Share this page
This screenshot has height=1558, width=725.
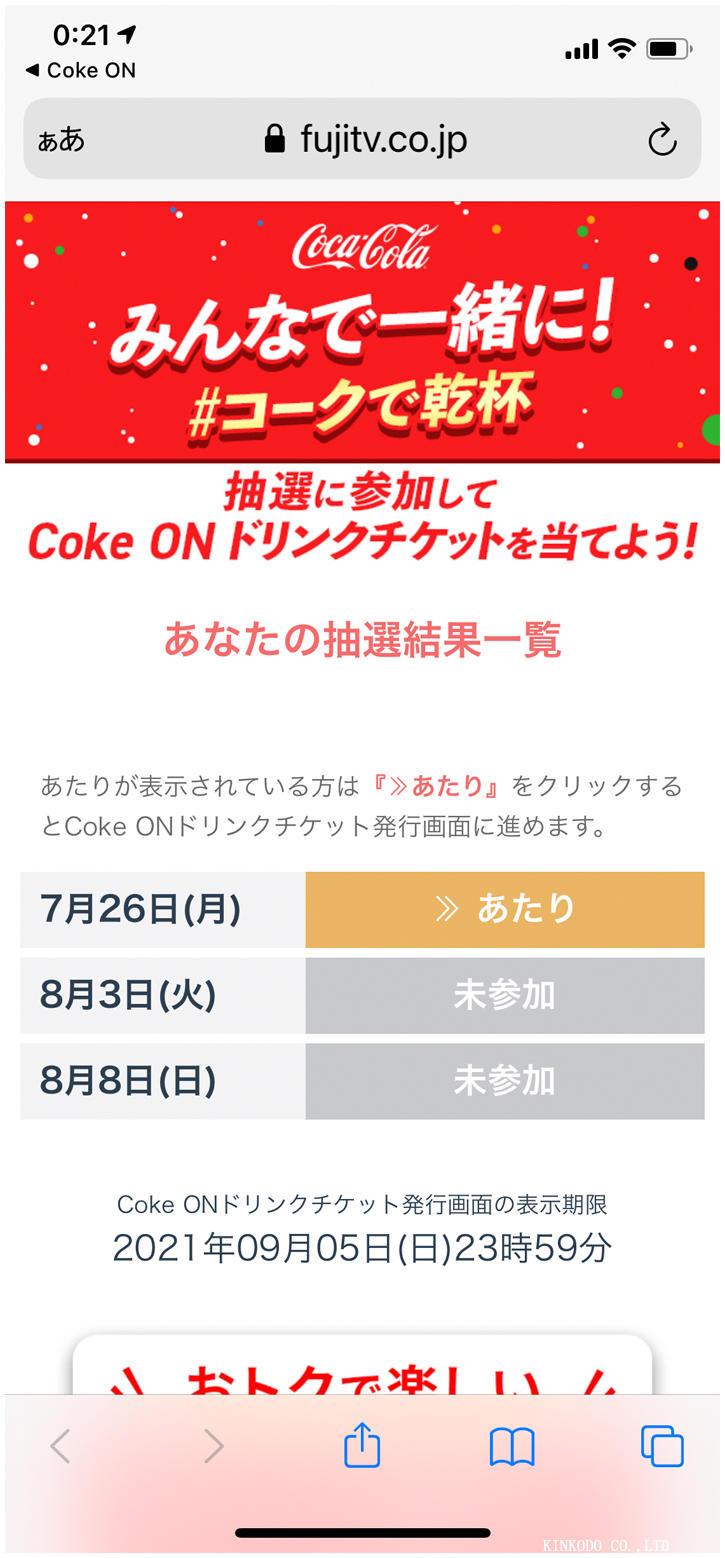click(x=362, y=1446)
